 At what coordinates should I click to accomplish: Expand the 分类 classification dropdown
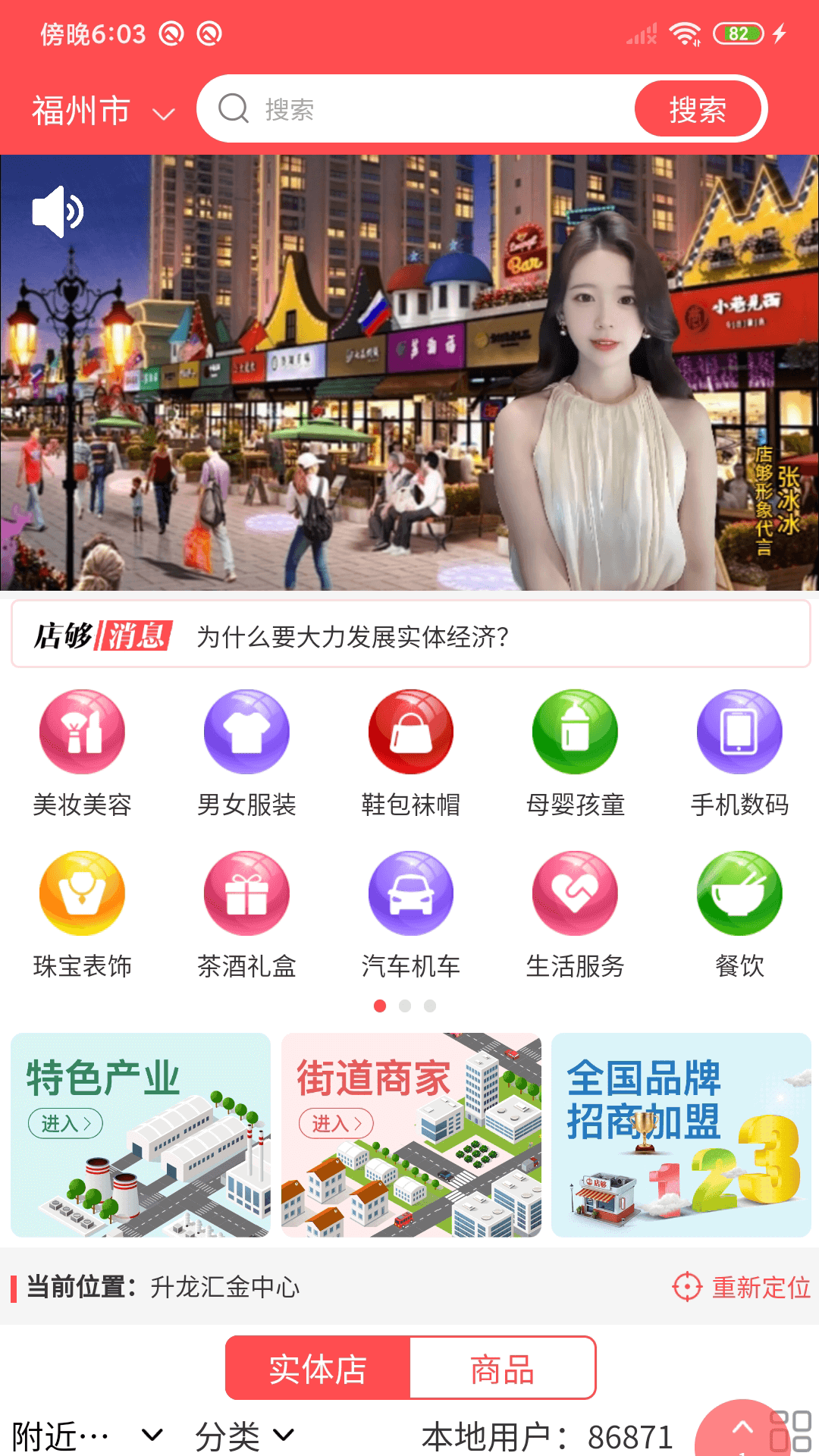pyautogui.click(x=243, y=1432)
